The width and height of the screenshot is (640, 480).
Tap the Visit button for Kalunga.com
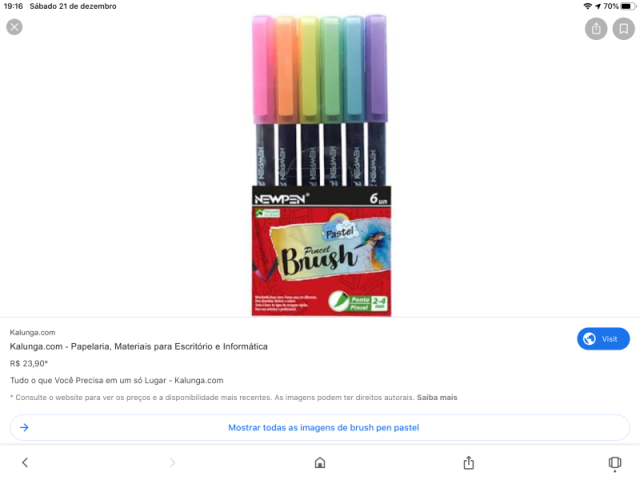(603, 339)
